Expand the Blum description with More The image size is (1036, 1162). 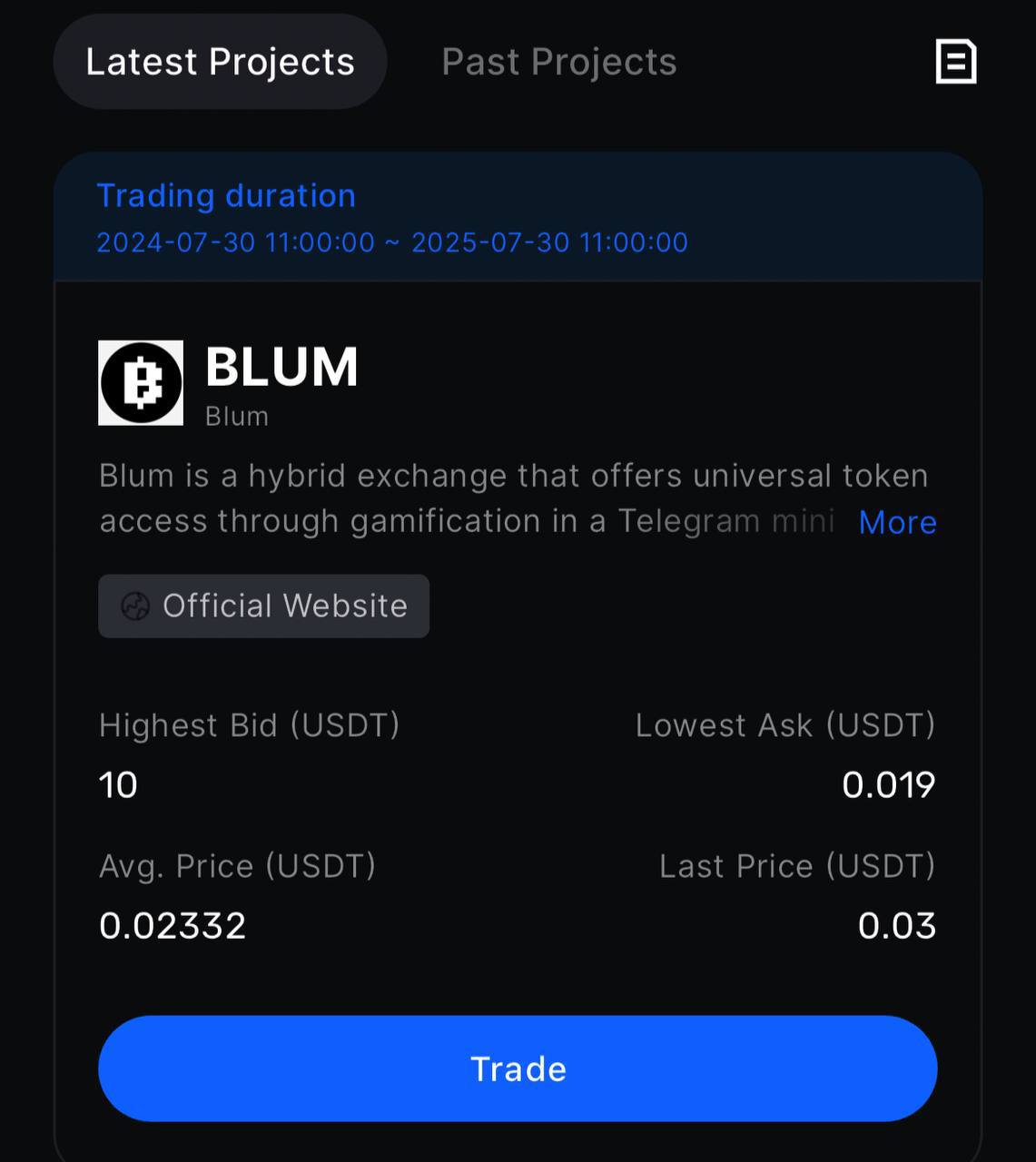pos(897,522)
